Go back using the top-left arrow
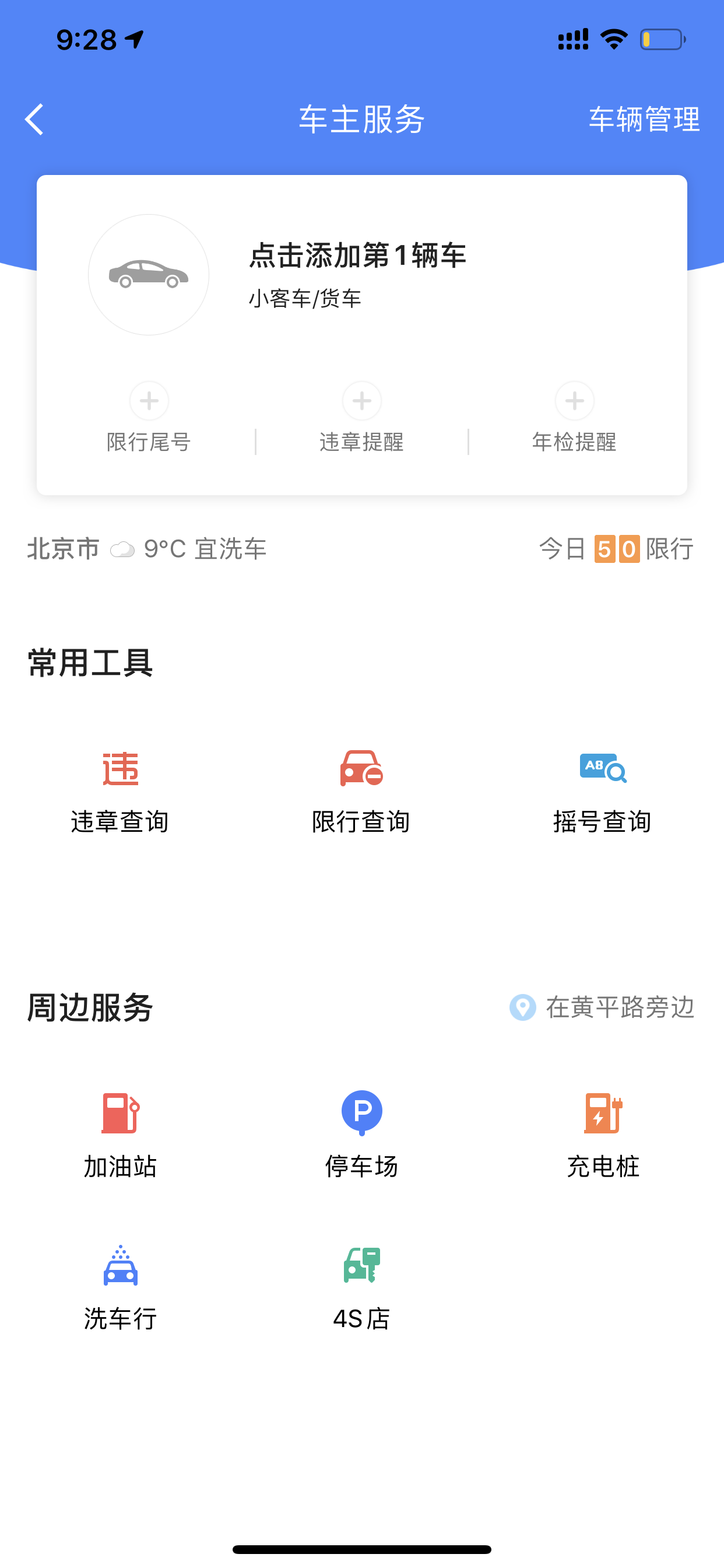Image resolution: width=724 pixels, height=1568 pixels. 34,120
